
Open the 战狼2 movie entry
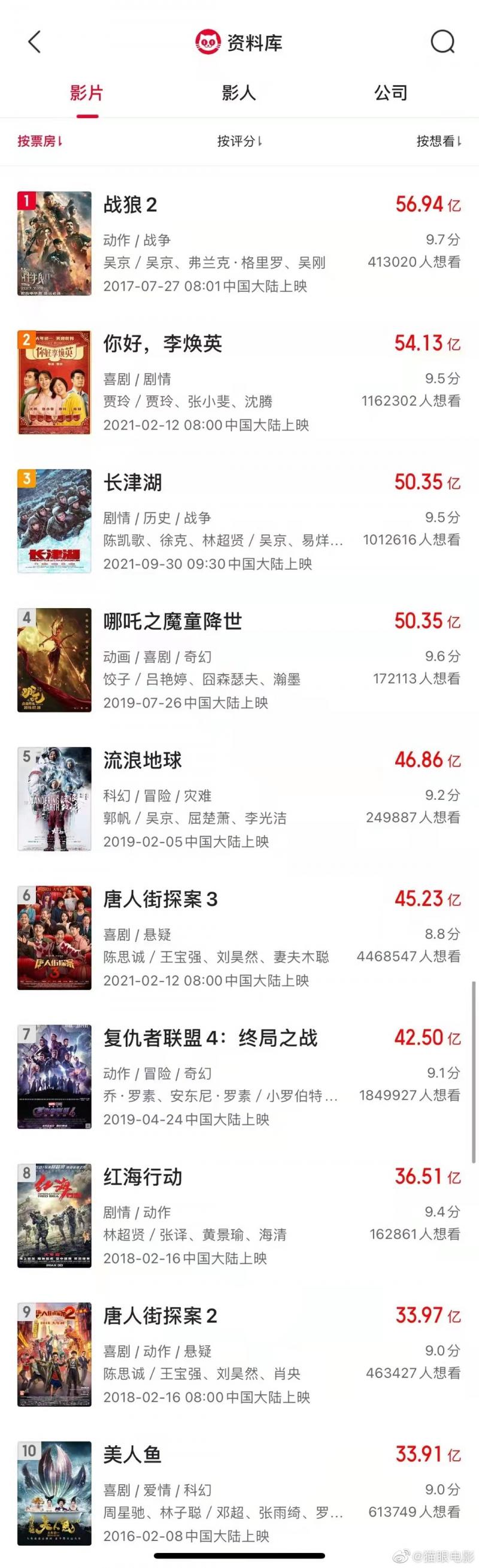coord(131,205)
